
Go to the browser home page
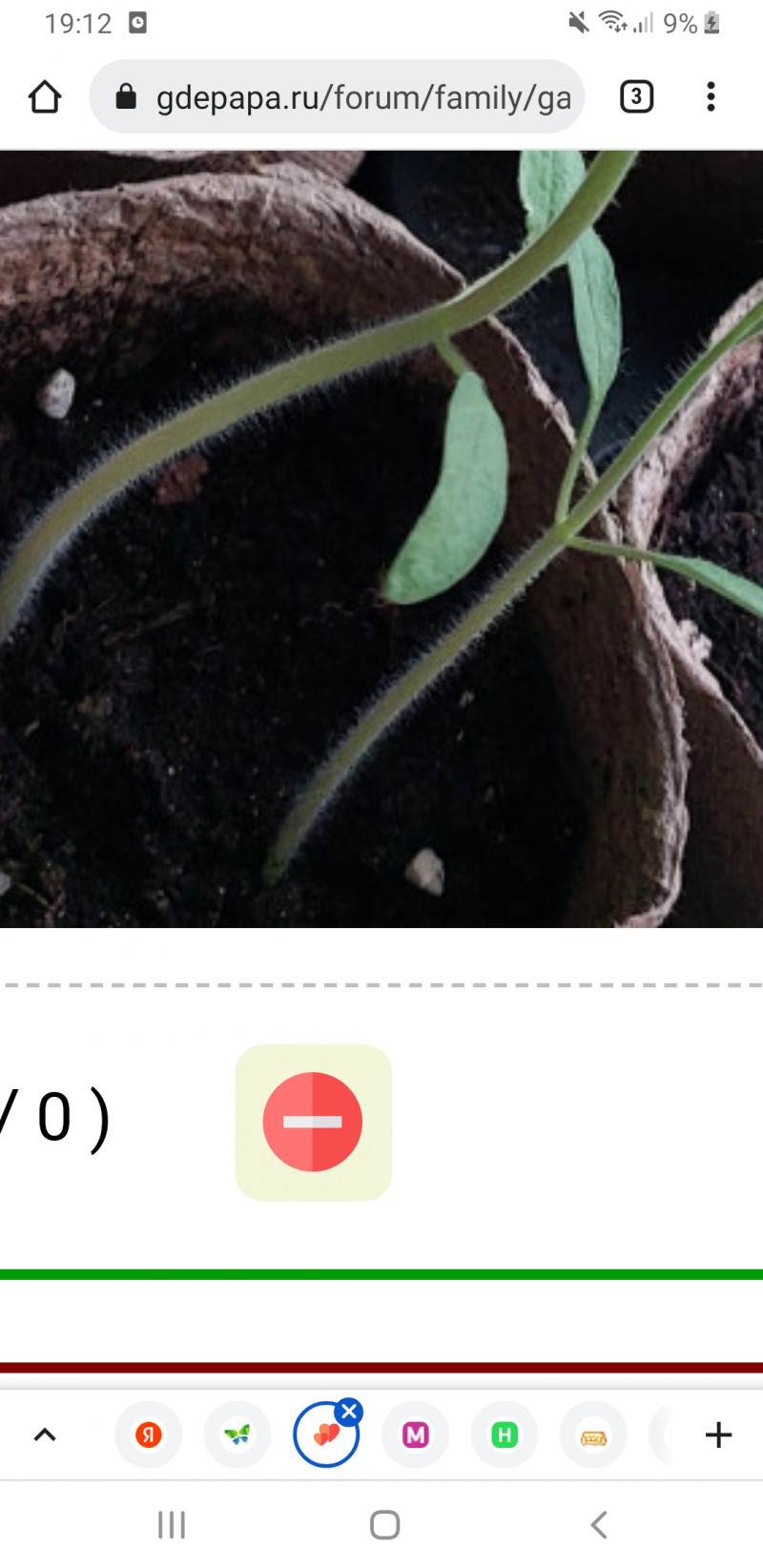45,97
